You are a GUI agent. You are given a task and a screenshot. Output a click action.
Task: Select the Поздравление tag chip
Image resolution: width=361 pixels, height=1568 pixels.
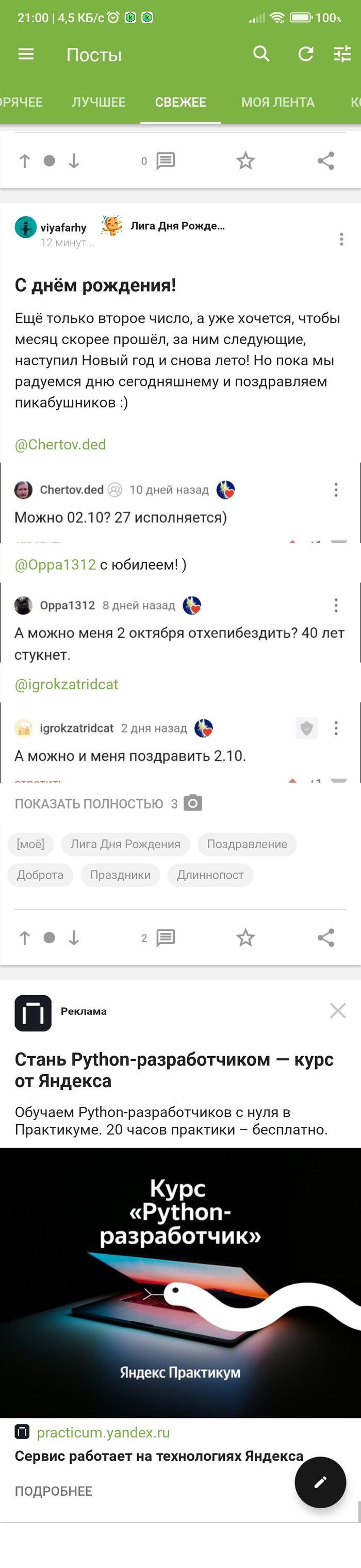point(247,844)
